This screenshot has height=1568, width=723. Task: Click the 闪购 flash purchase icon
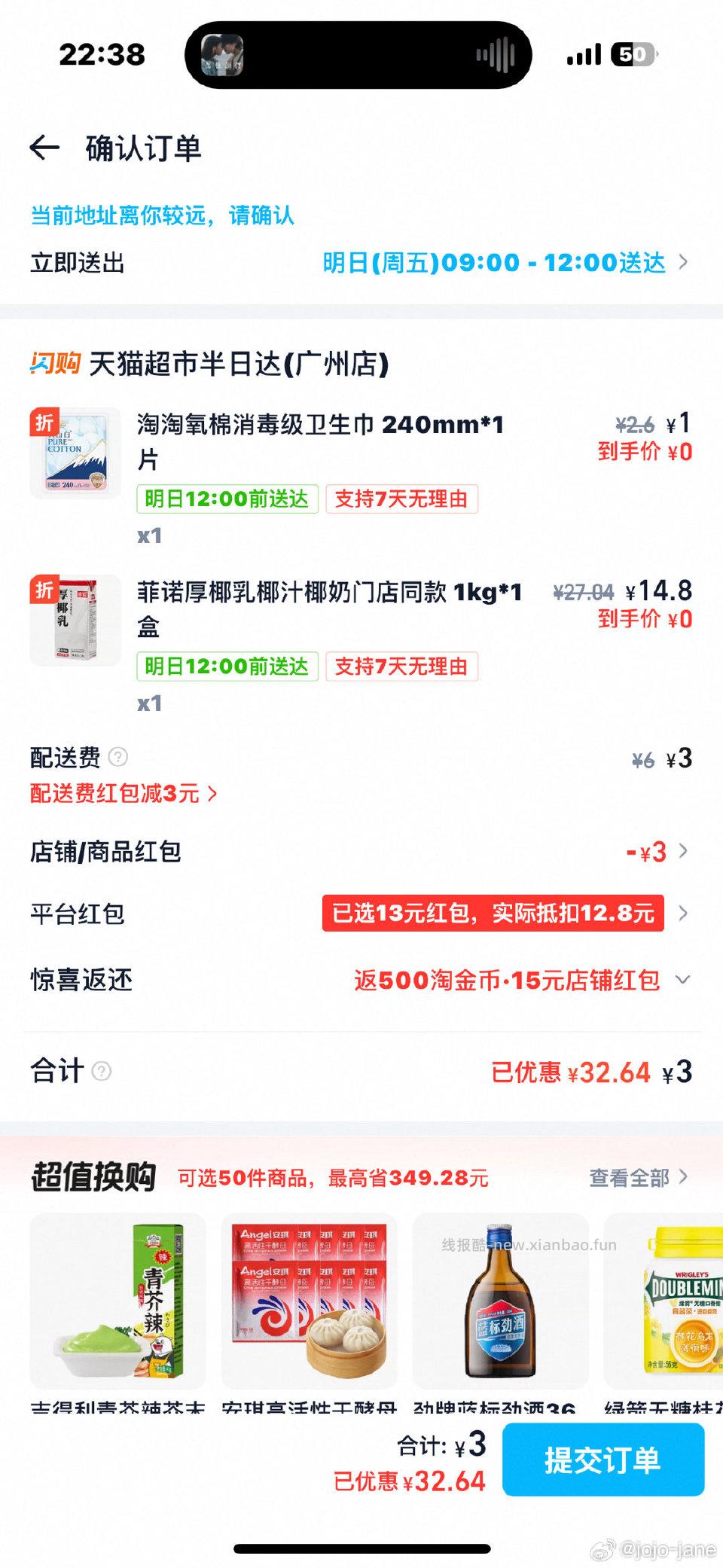(54, 364)
